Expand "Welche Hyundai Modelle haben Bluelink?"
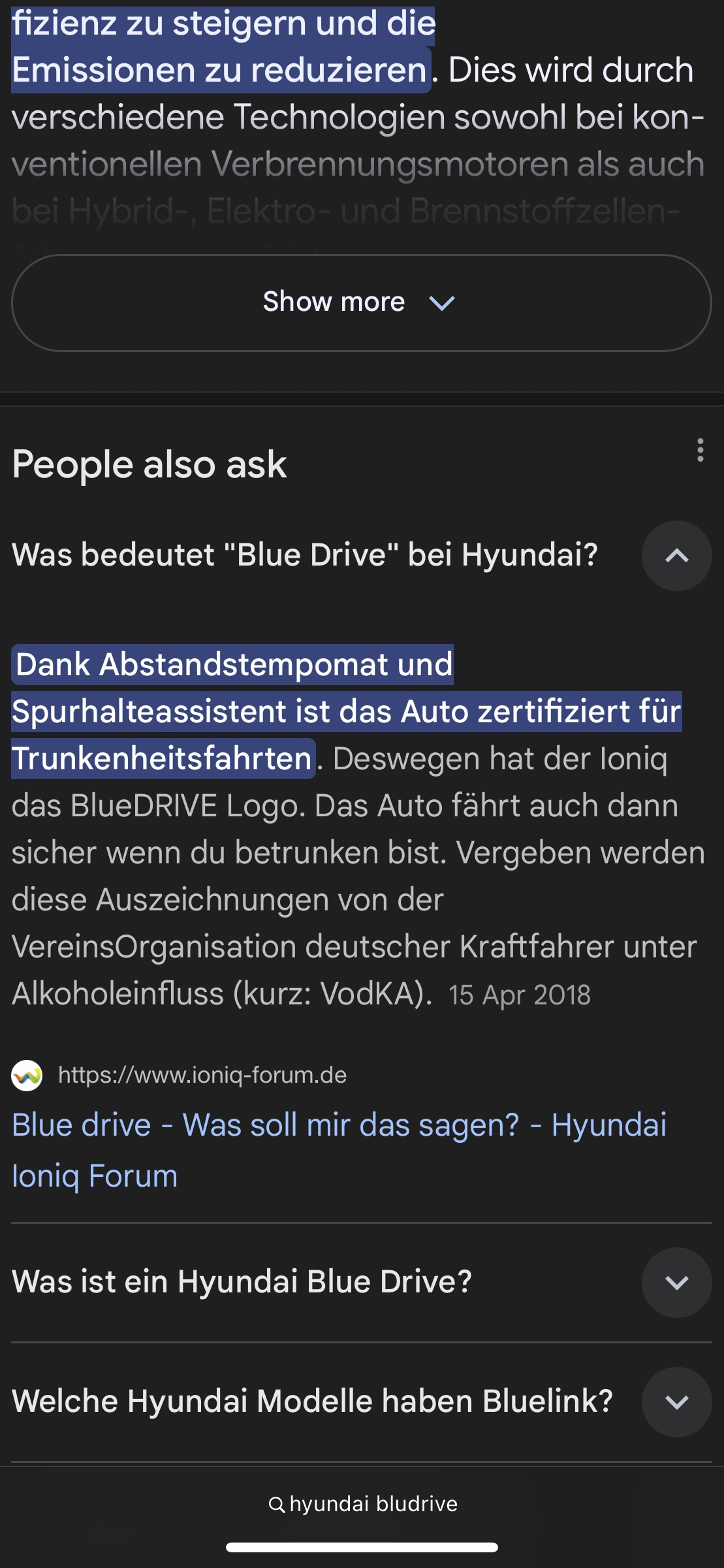The image size is (724, 1568). point(676,1401)
